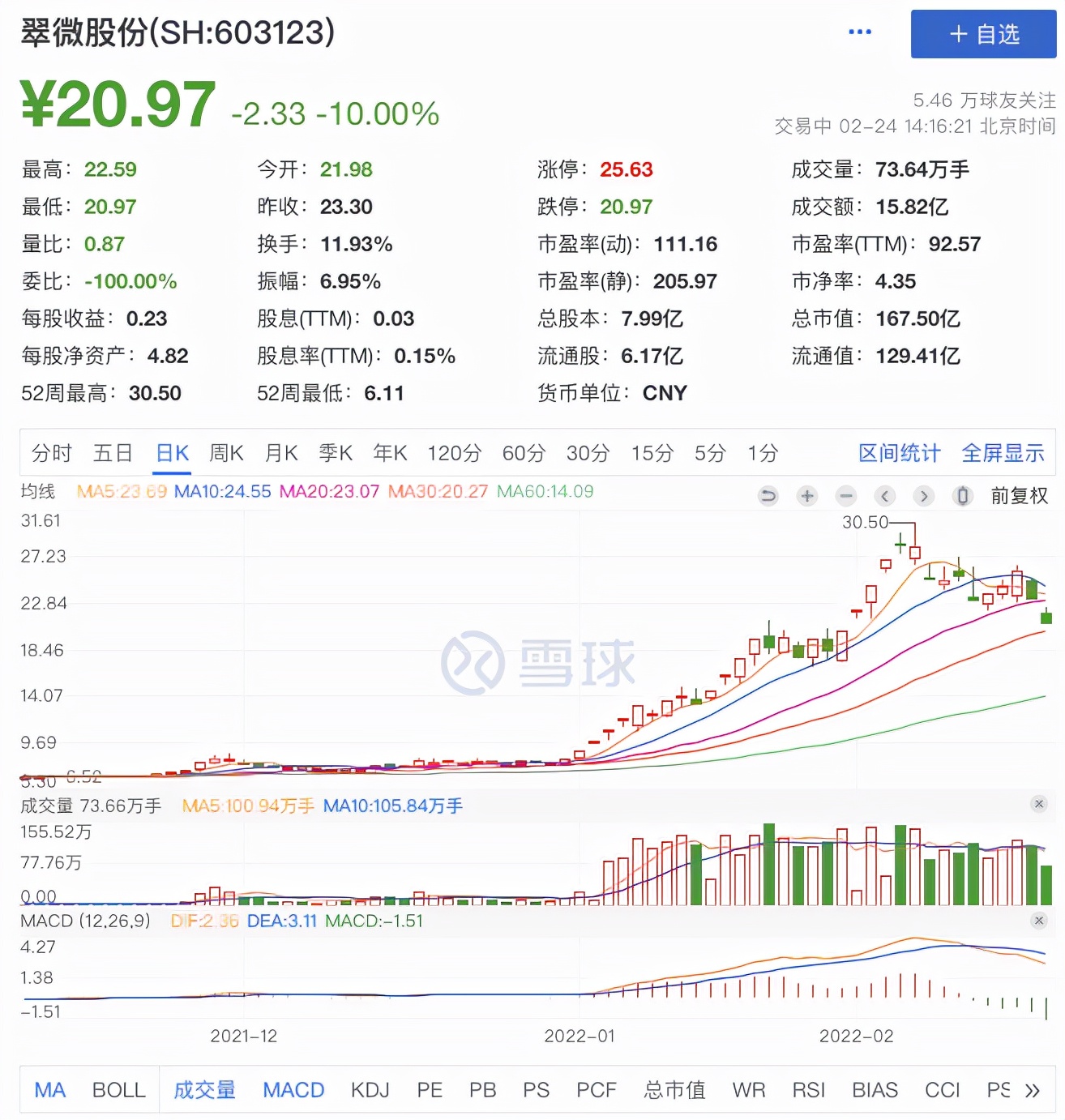This screenshot has width=1065, height=1120.
Task: Select the BOLL indicator
Action: (x=118, y=1090)
